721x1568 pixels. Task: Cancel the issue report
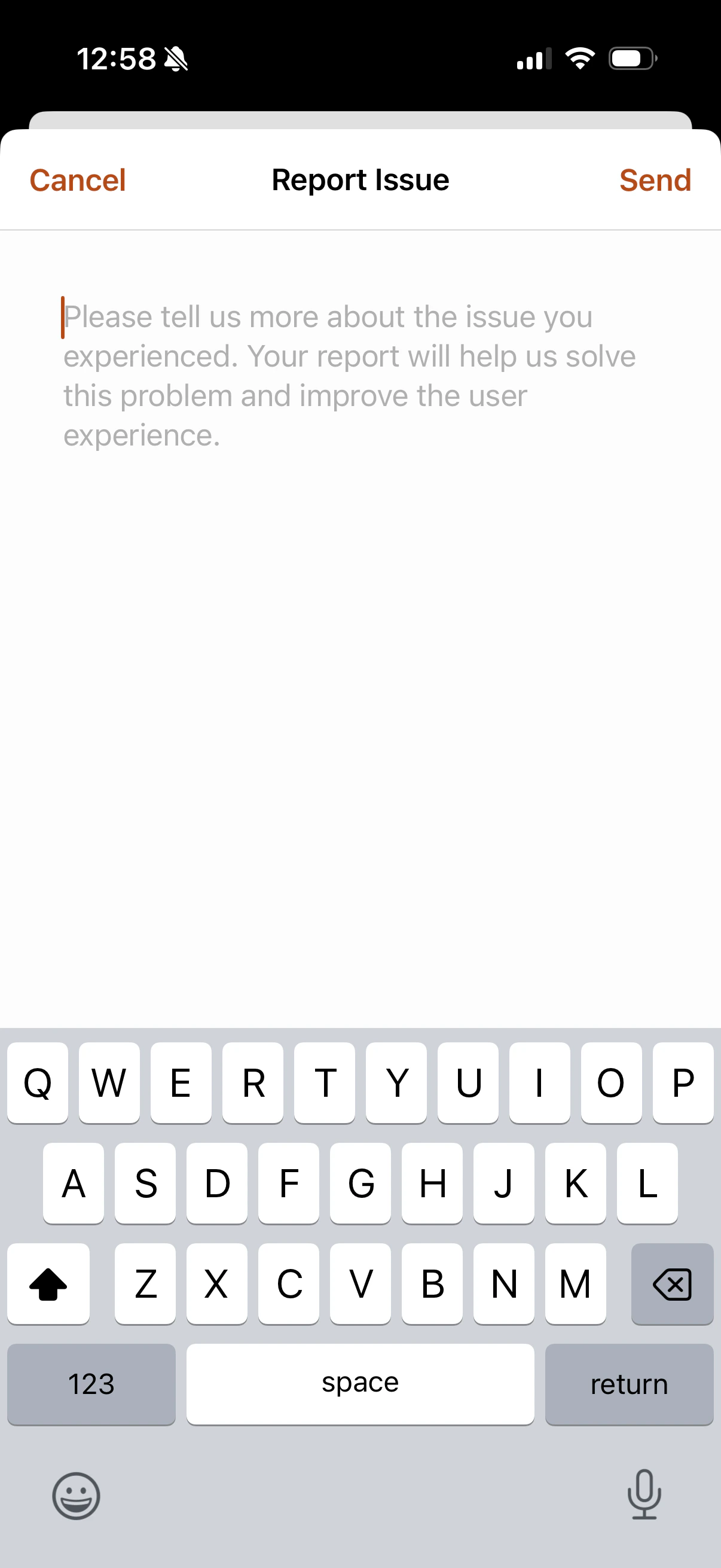(77, 180)
